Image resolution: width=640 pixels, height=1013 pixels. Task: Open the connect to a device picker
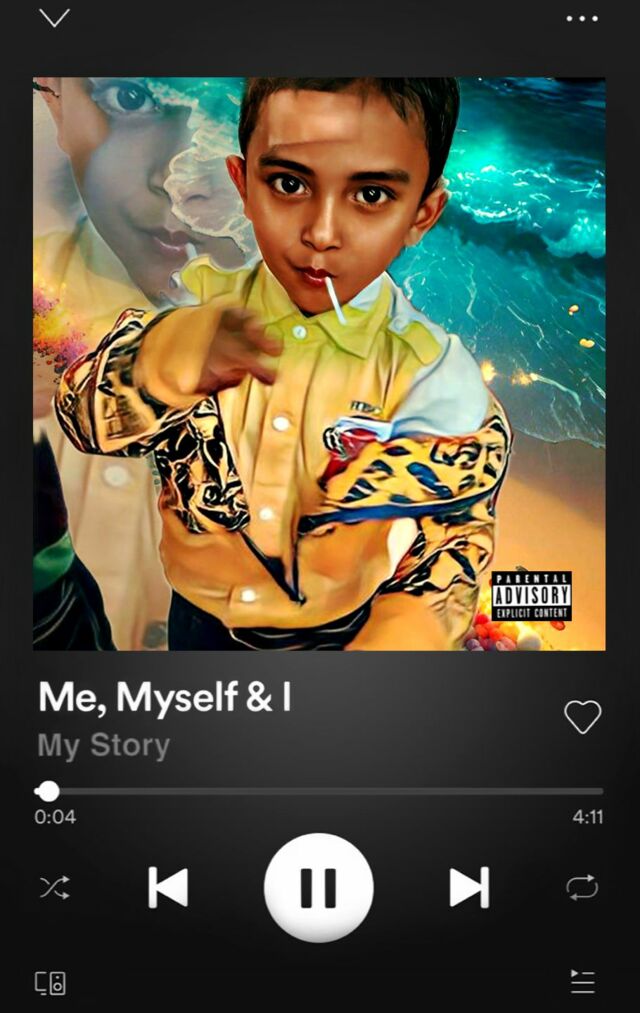pyautogui.click(x=50, y=982)
